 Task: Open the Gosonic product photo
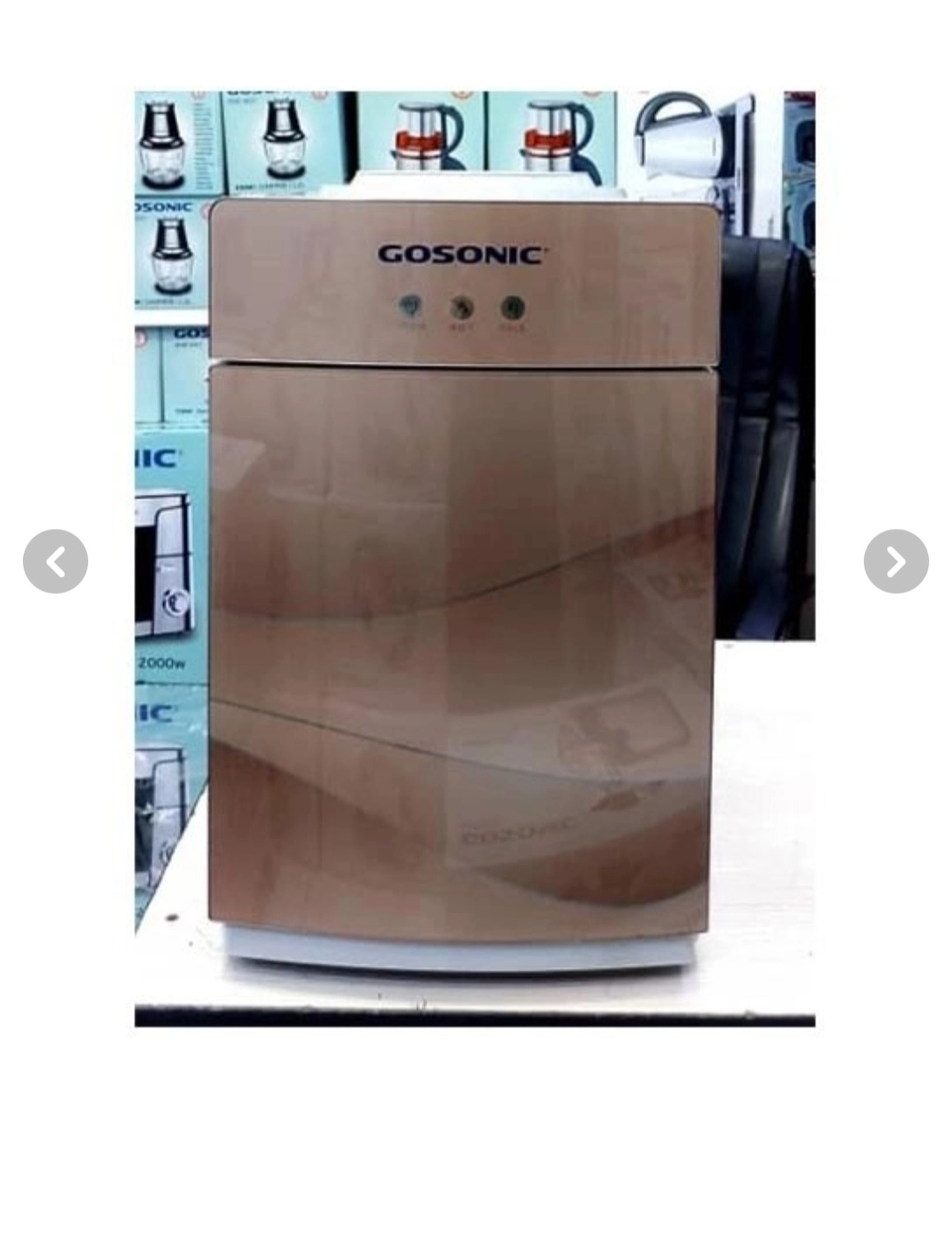(474, 559)
